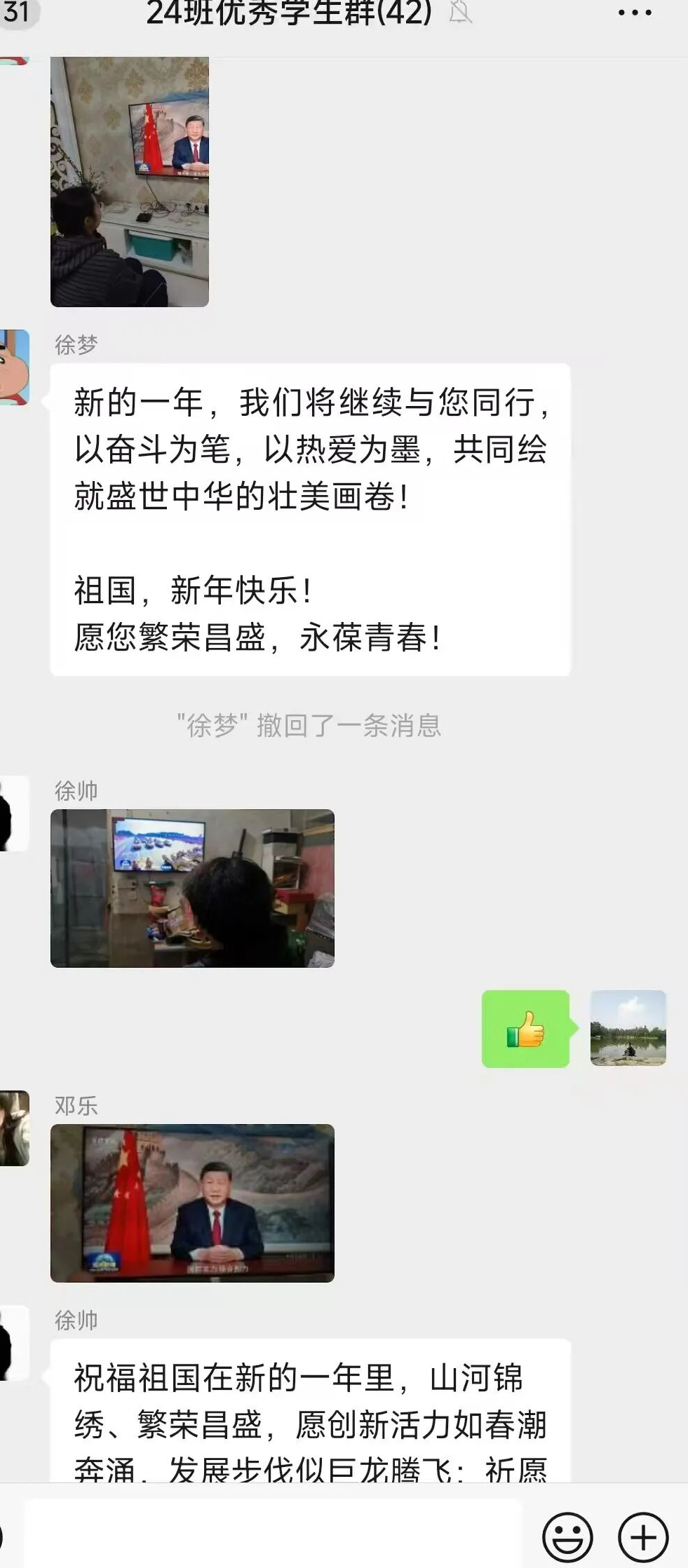Viewport: 688px width, 1568px height.
Task: Open 徐梦's profile avatar
Action: coord(14,367)
